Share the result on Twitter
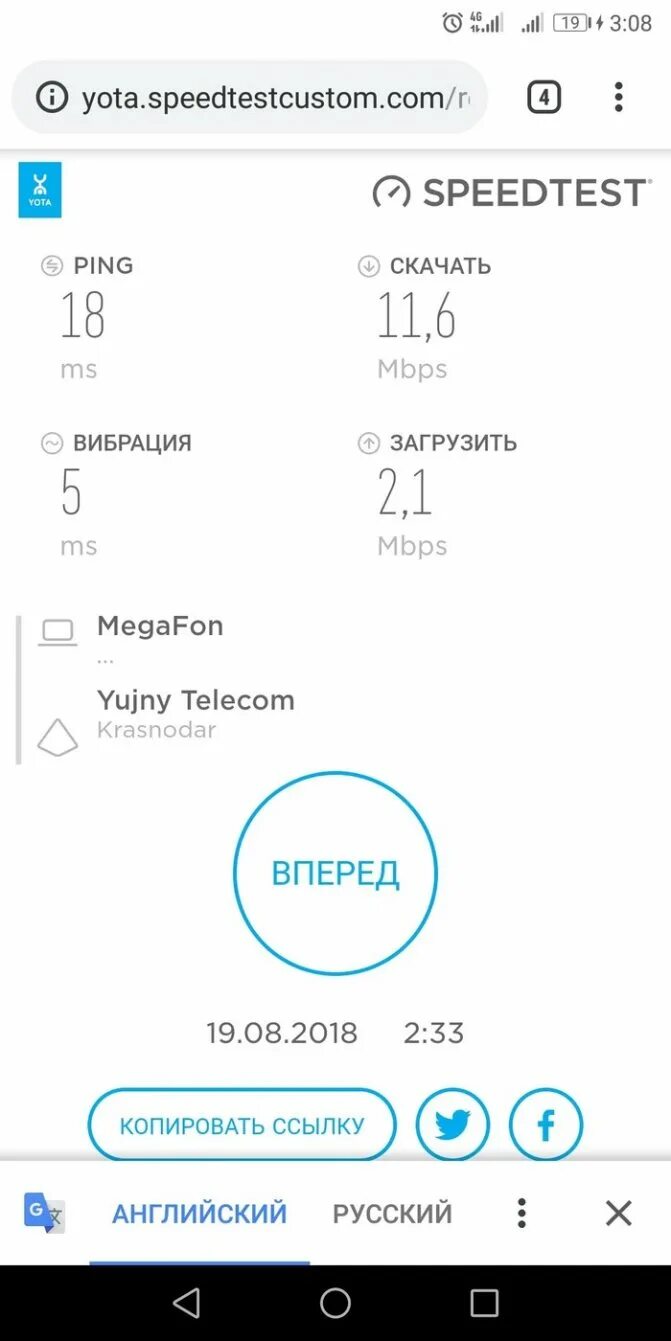 click(453, 1125)
